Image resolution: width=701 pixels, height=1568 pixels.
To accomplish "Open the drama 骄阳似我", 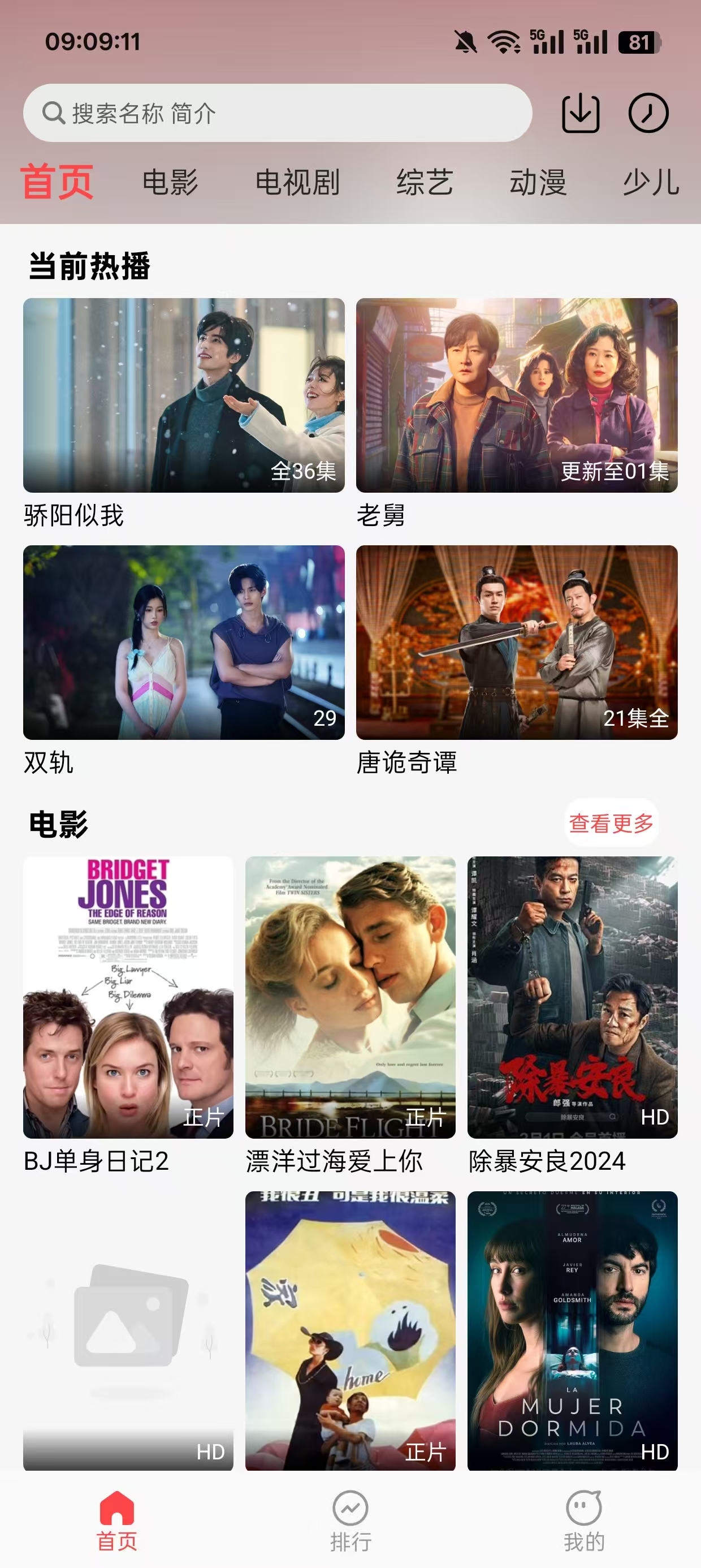I will coord(180,395).
